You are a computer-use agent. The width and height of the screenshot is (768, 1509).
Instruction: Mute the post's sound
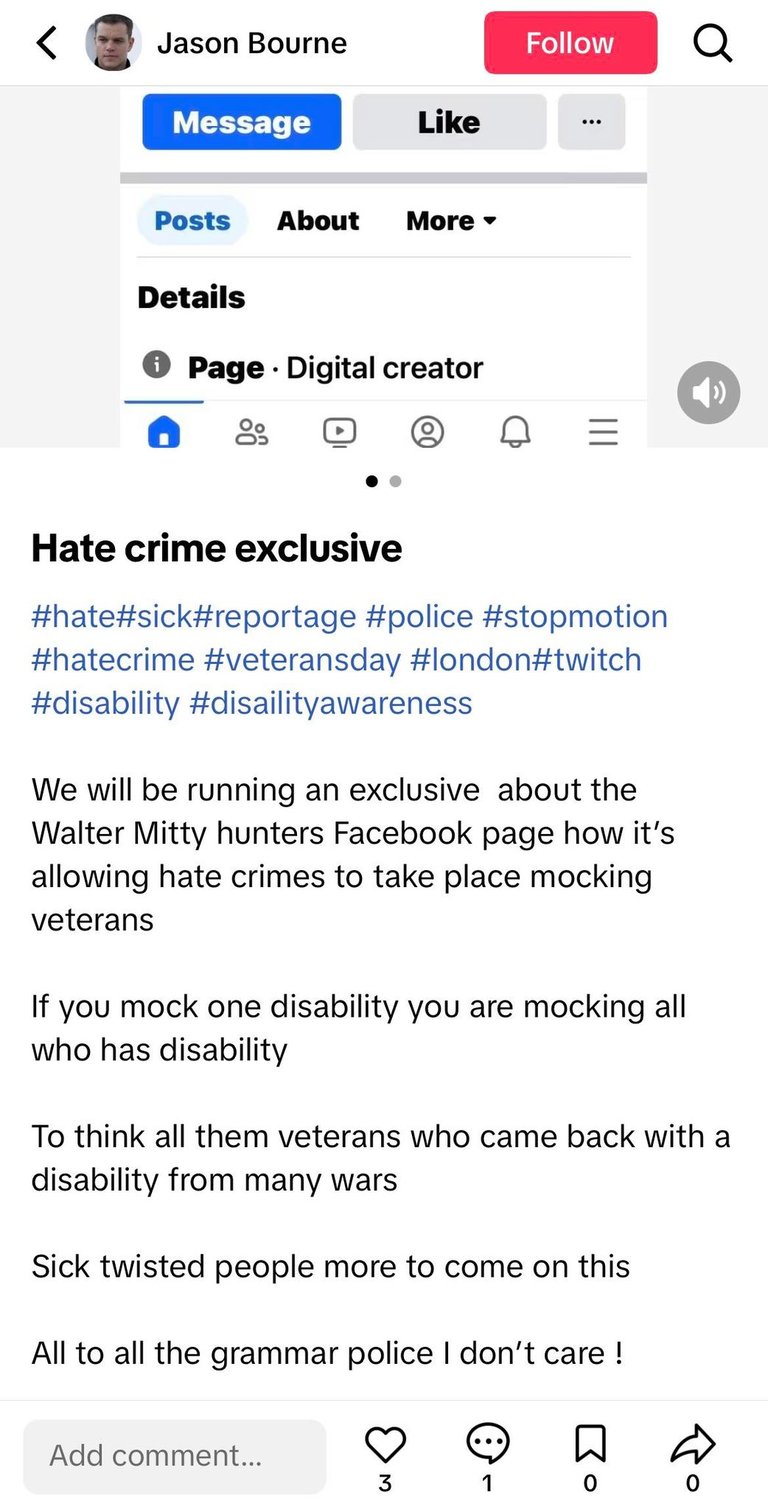(708, 393)
